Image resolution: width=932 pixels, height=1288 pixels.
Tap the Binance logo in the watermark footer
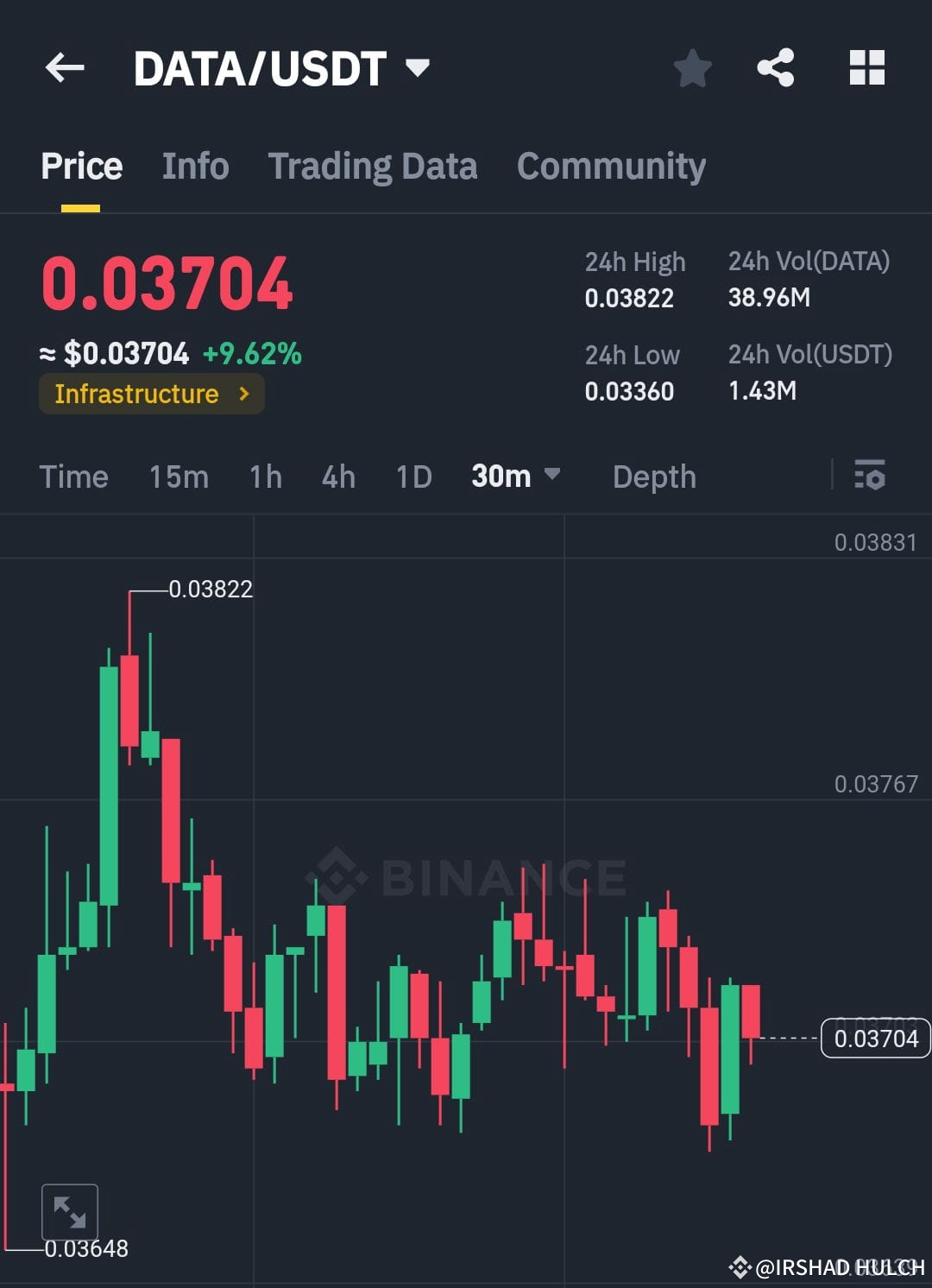coord(739,1266)
